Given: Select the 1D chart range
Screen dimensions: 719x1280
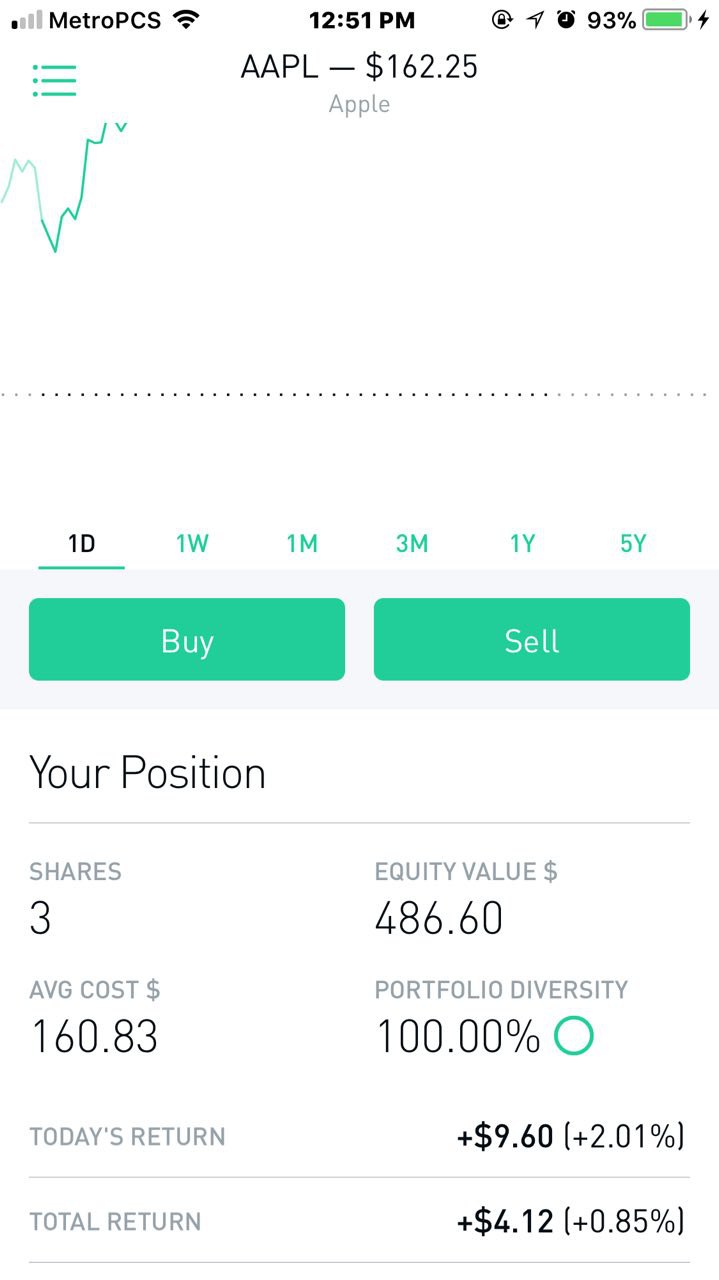Looking at the screenshot, I should click(x=82, y=544).
